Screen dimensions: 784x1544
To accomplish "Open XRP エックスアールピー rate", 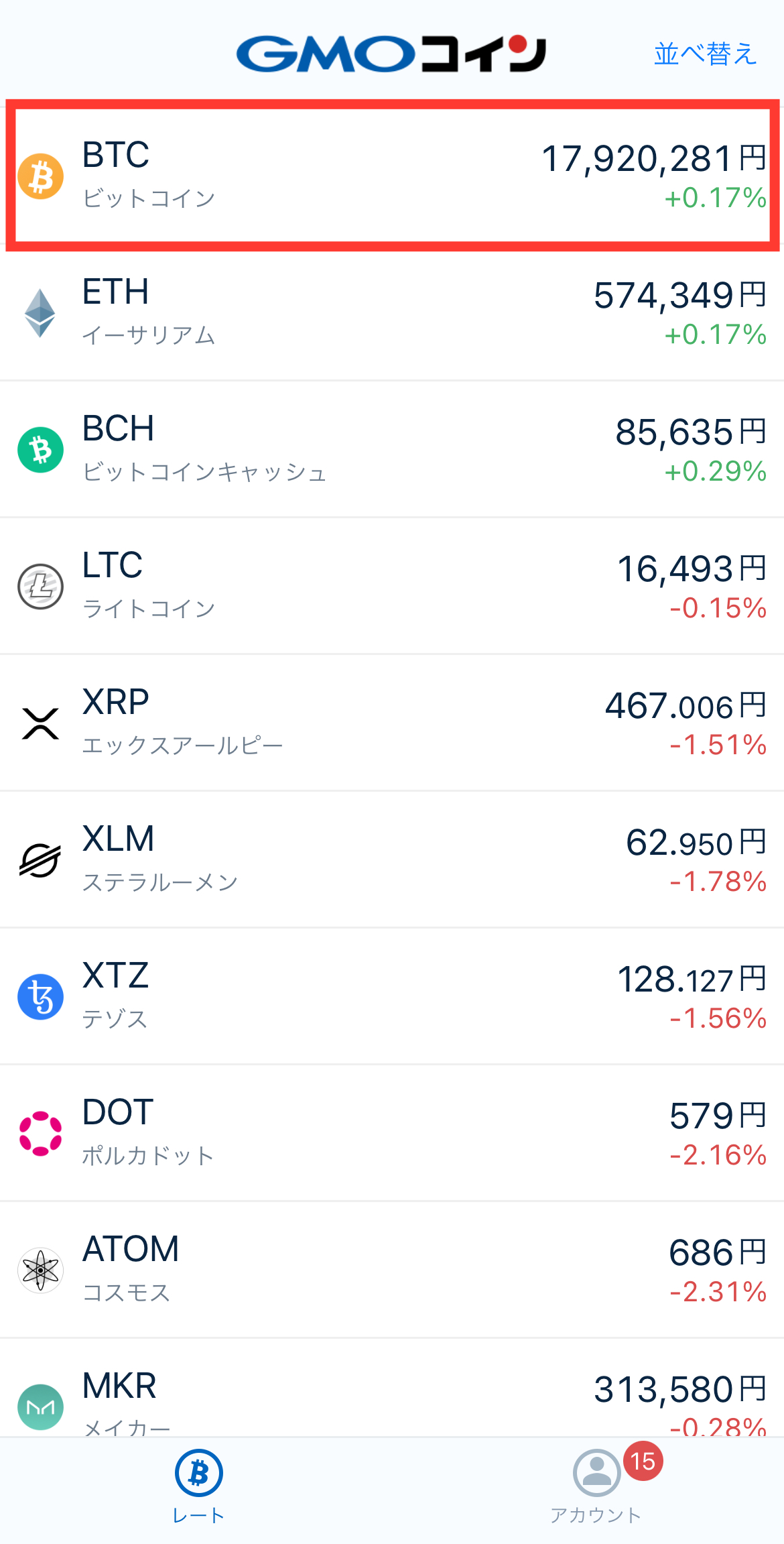I will 392,723.
